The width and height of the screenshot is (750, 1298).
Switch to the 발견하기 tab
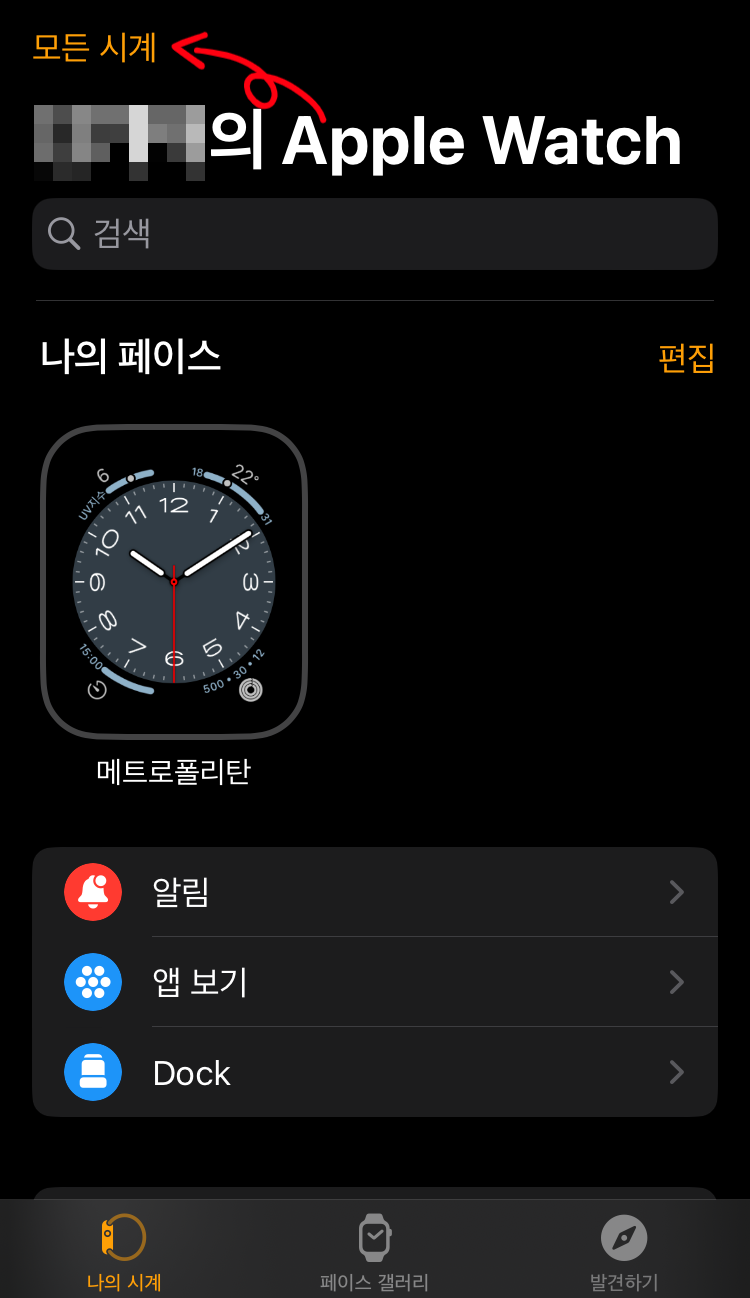coord(624,1252)
